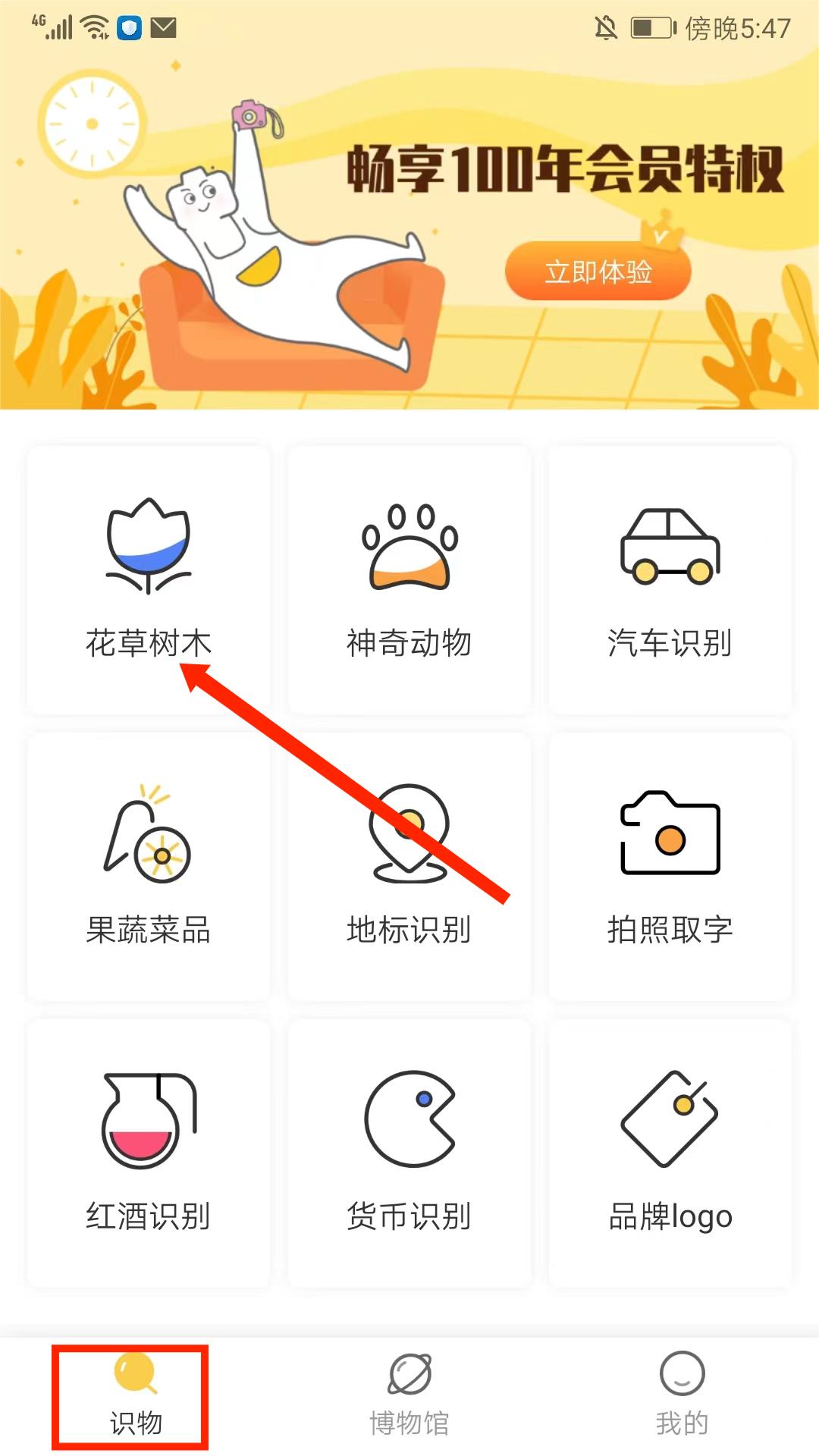
Task: Go to the 我的 tab
Action: (682, 1396)
